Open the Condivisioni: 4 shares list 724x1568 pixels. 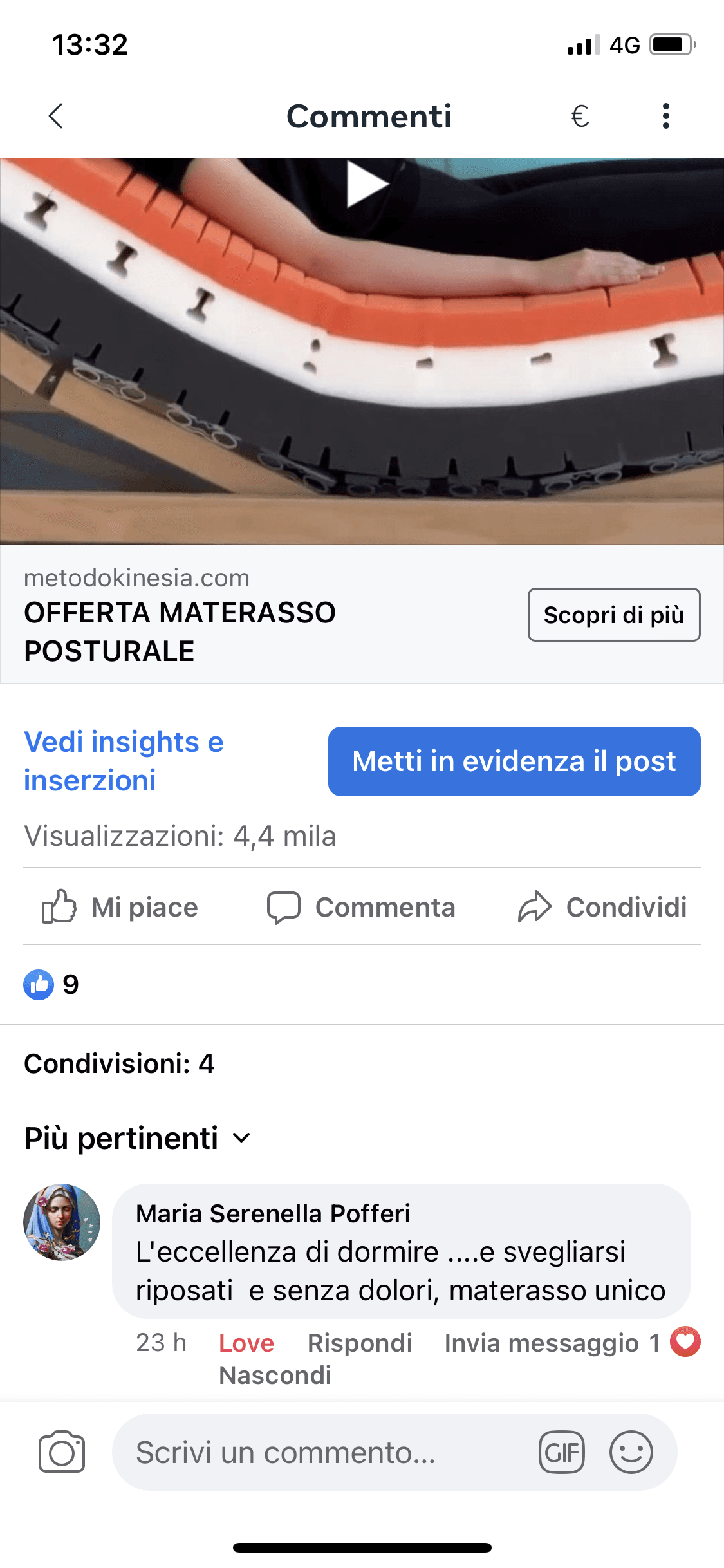coord(119,1063)
